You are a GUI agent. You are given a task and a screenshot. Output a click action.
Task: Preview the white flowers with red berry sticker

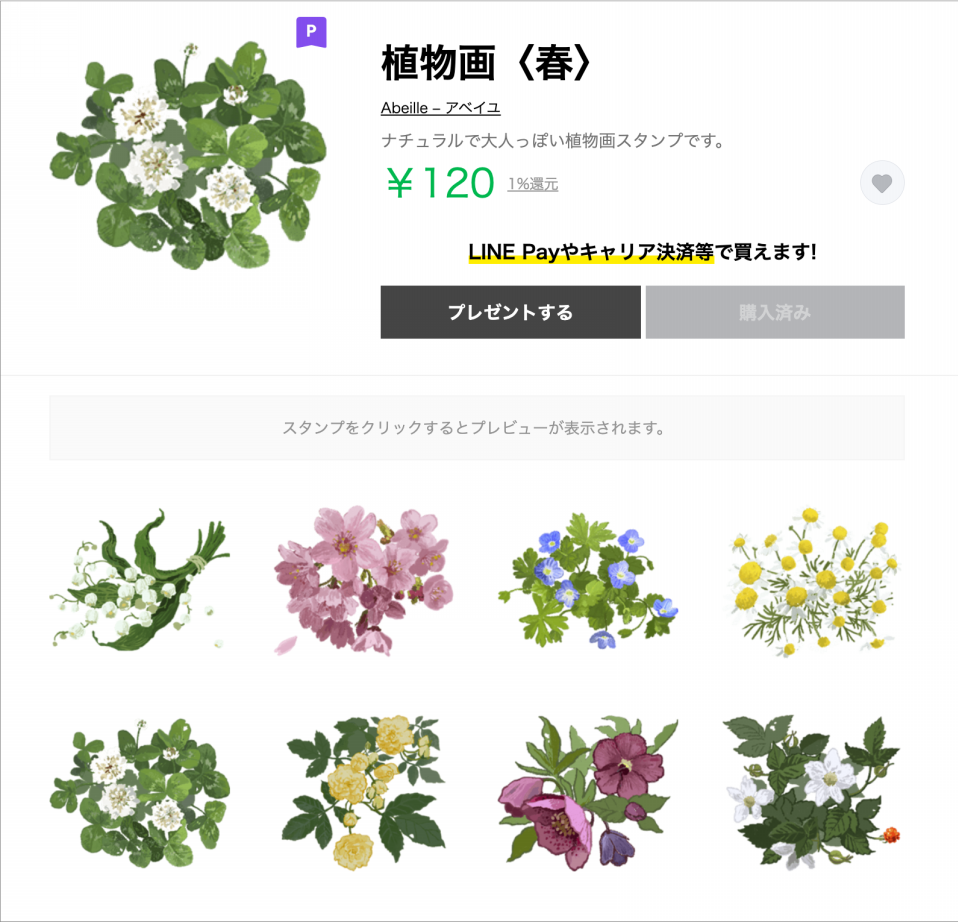812,792
